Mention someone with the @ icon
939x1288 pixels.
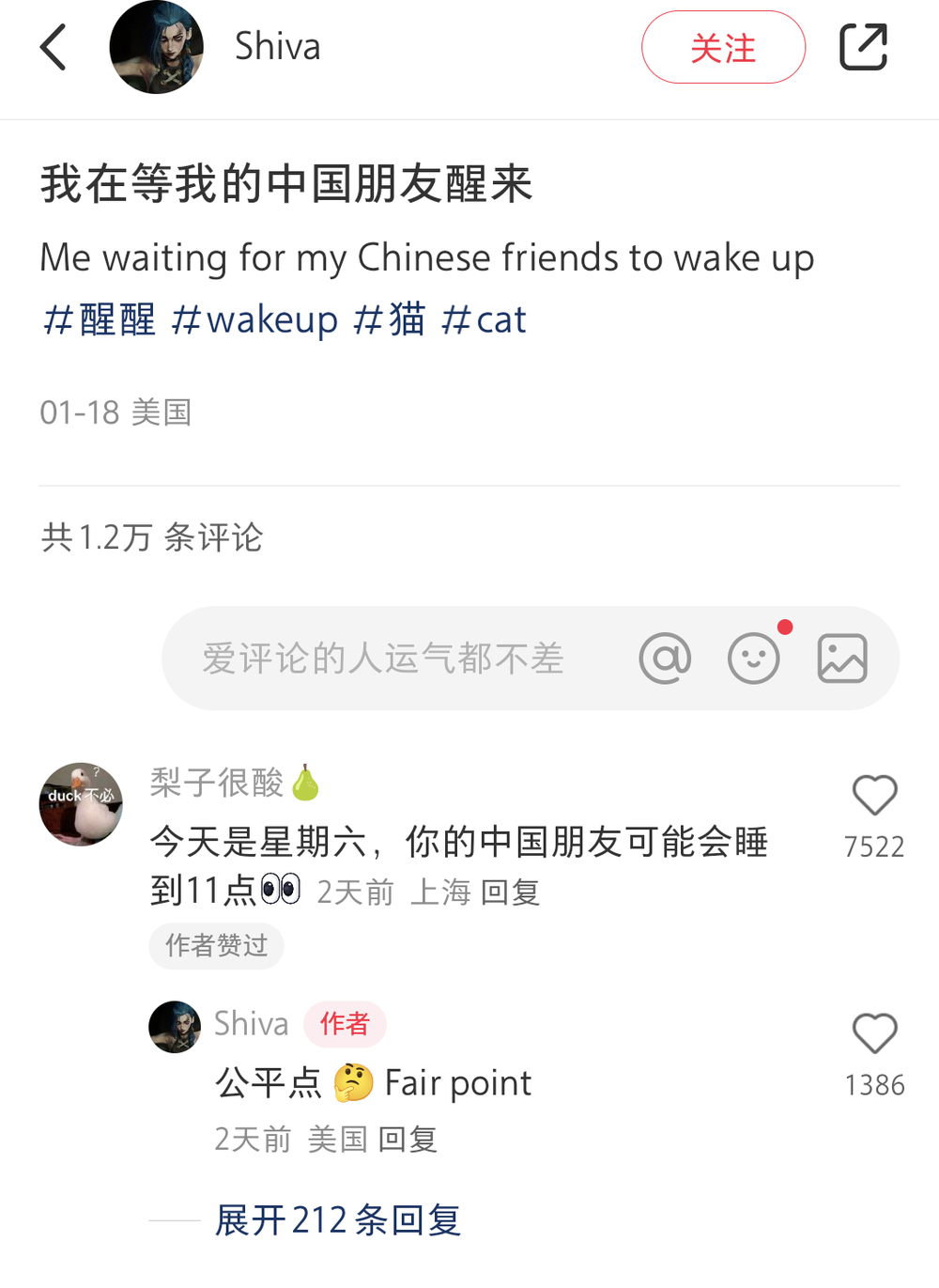click(665, 659)
